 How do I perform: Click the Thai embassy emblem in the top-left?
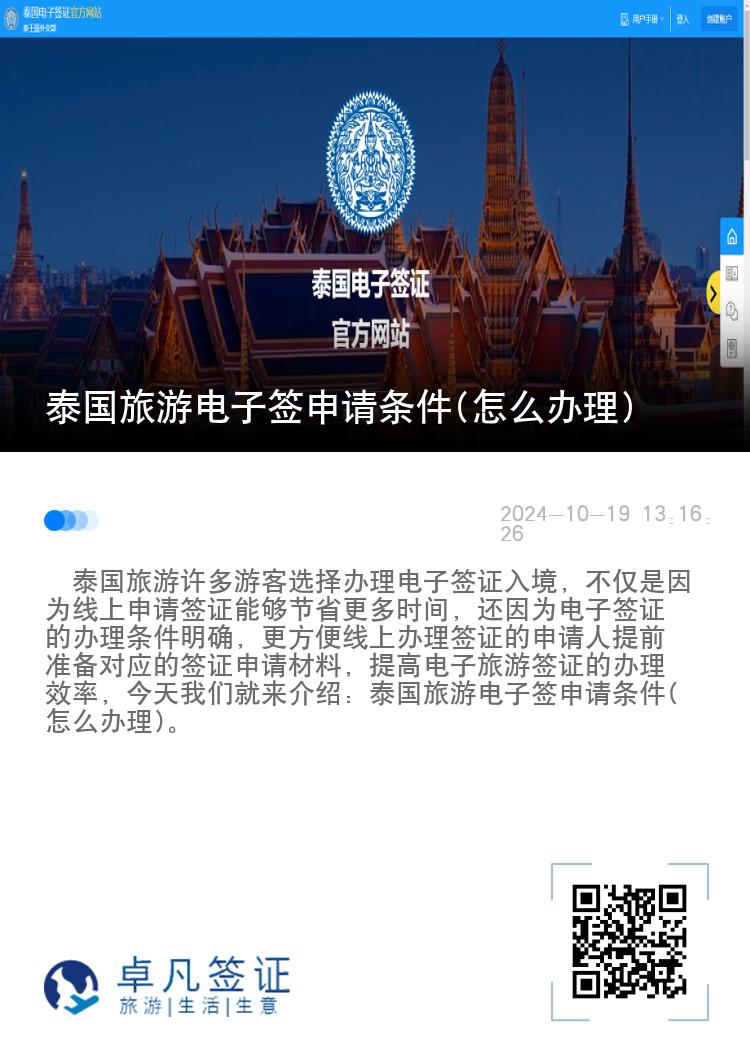click(x=11, y=17)
